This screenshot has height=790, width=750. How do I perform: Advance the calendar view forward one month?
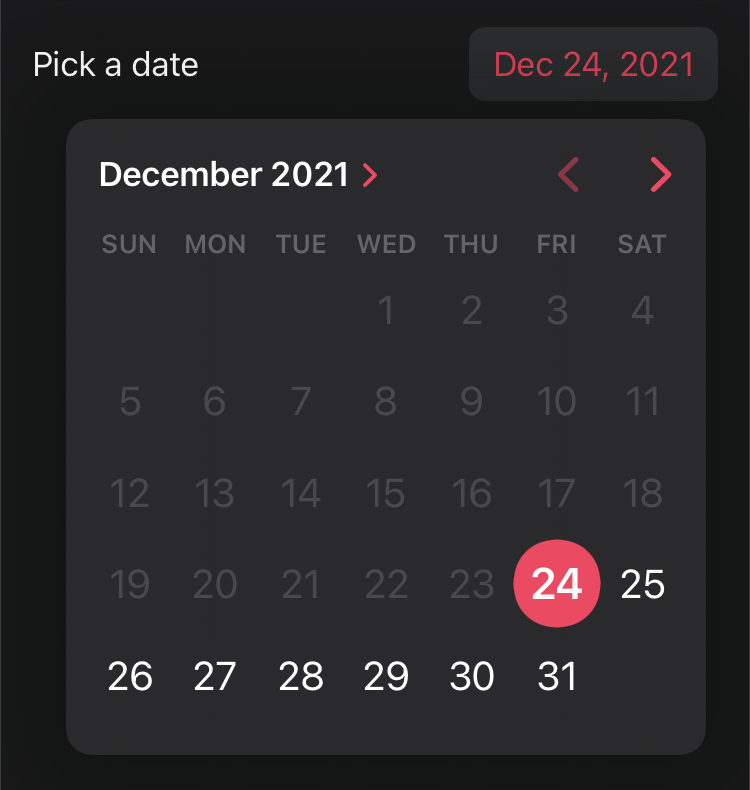pos(660,175)
